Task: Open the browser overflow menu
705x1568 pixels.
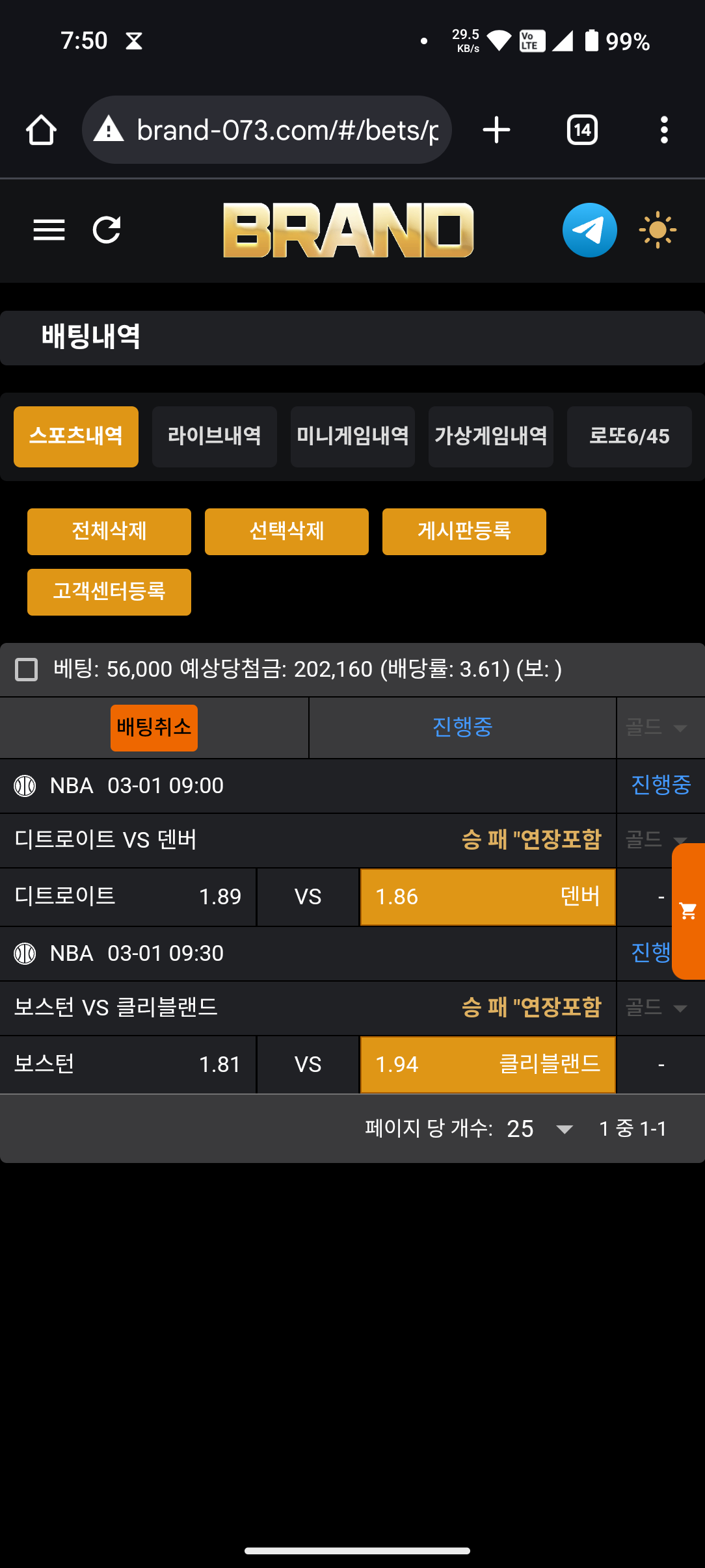Action: pyautogui.click(x=663, y=130)
